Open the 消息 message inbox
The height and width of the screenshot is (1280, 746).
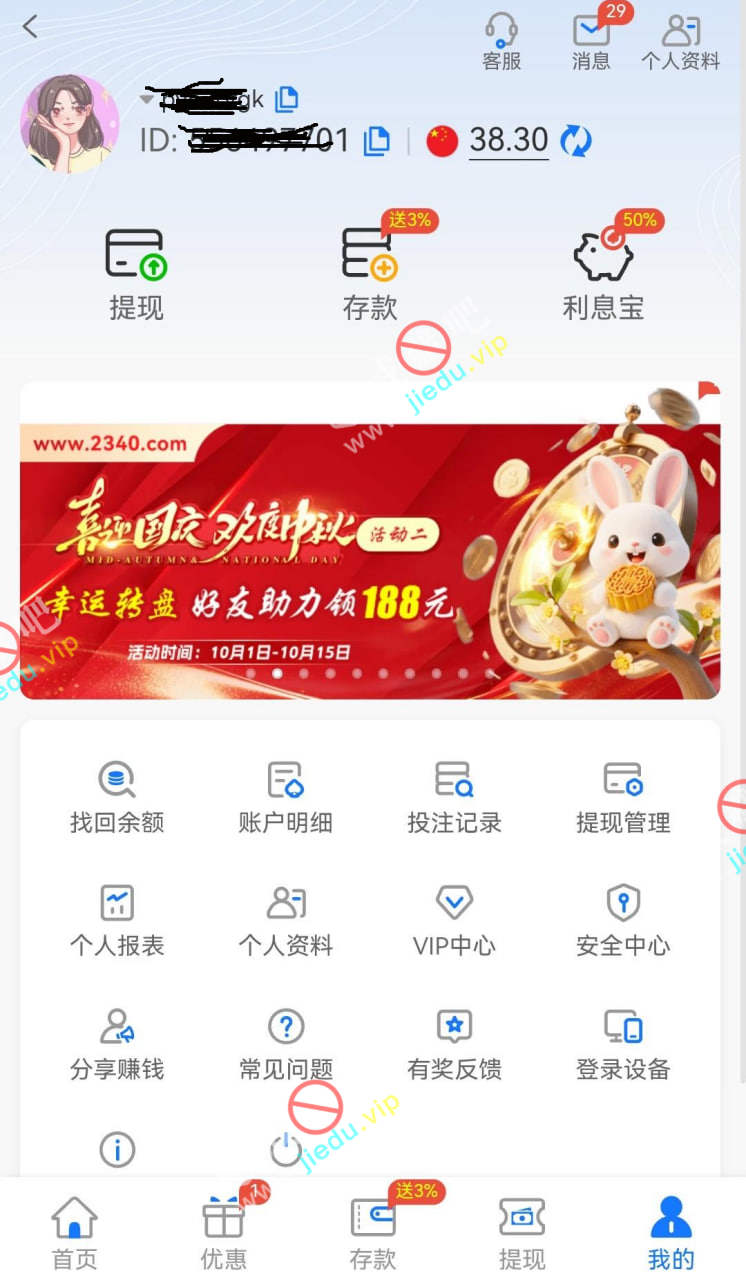pos(591,41)
